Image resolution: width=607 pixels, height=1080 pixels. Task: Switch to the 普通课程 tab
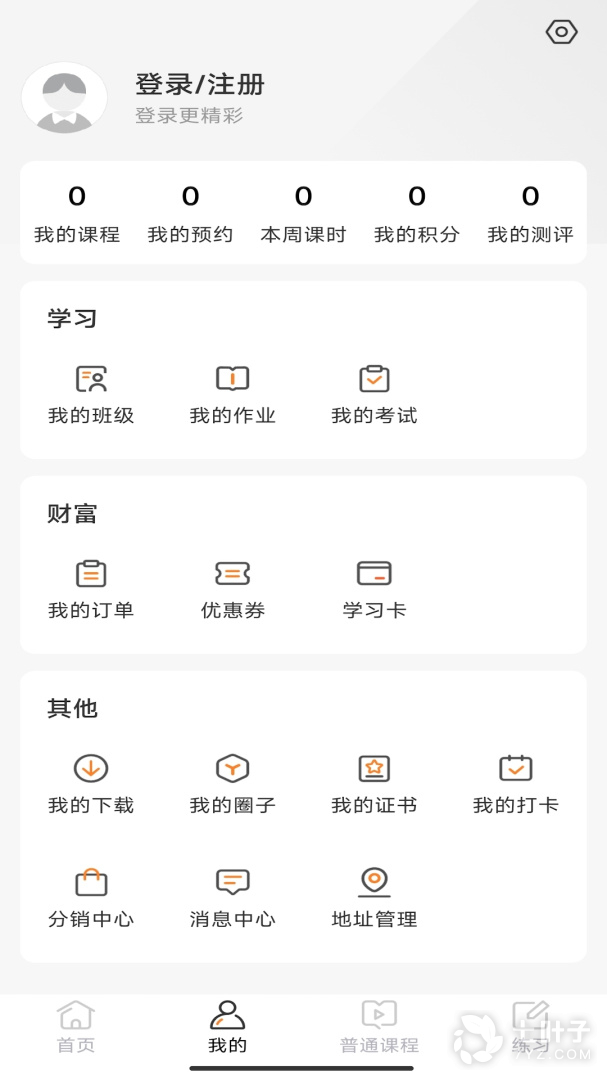click(x=379, y=1027)
